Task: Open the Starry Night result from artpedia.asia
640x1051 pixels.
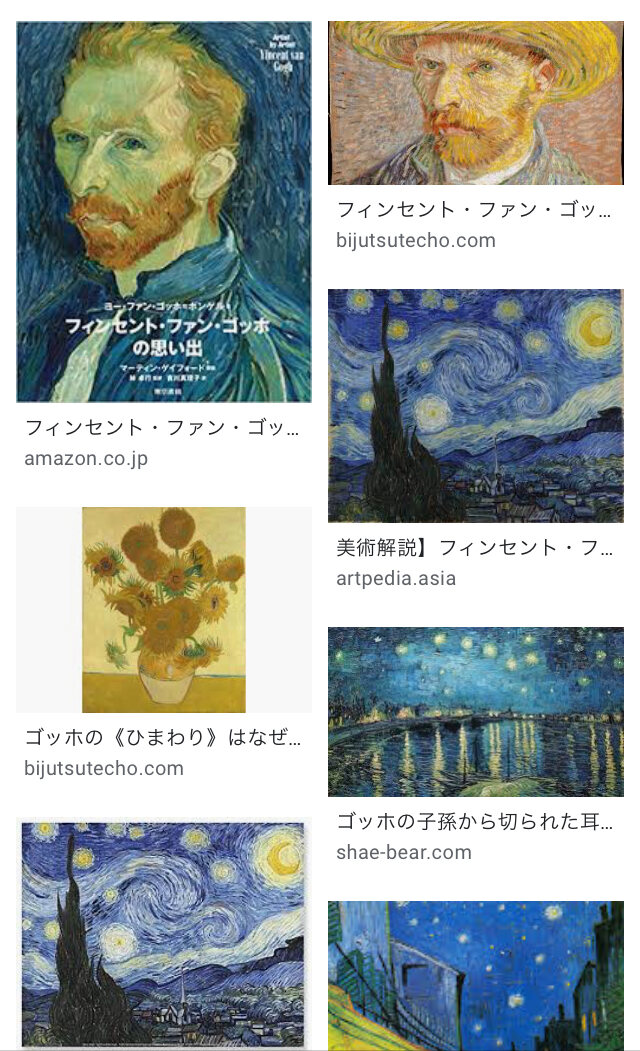Action: 475,406
